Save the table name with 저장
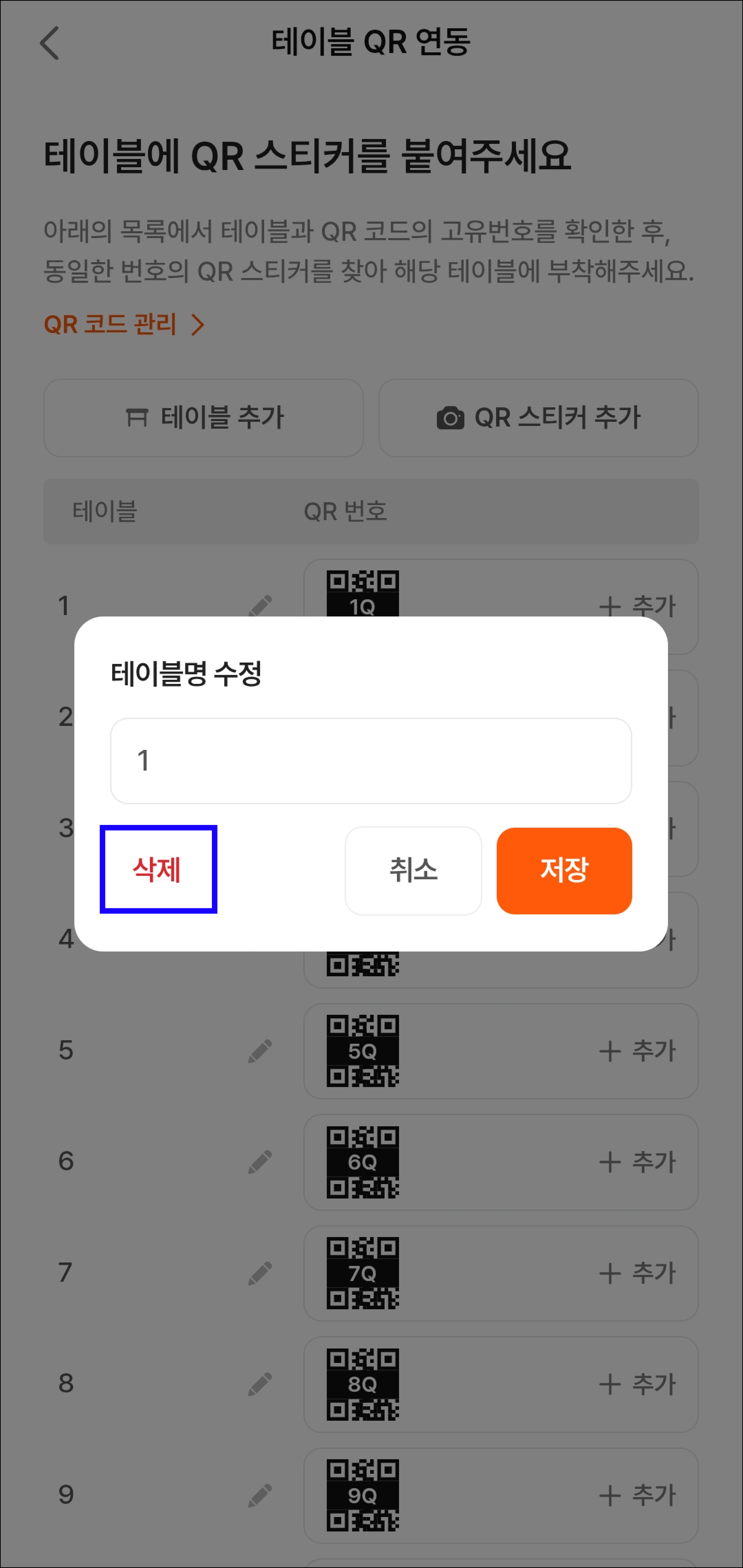Viewport: 743px width, 1568px height. [564, 870]
